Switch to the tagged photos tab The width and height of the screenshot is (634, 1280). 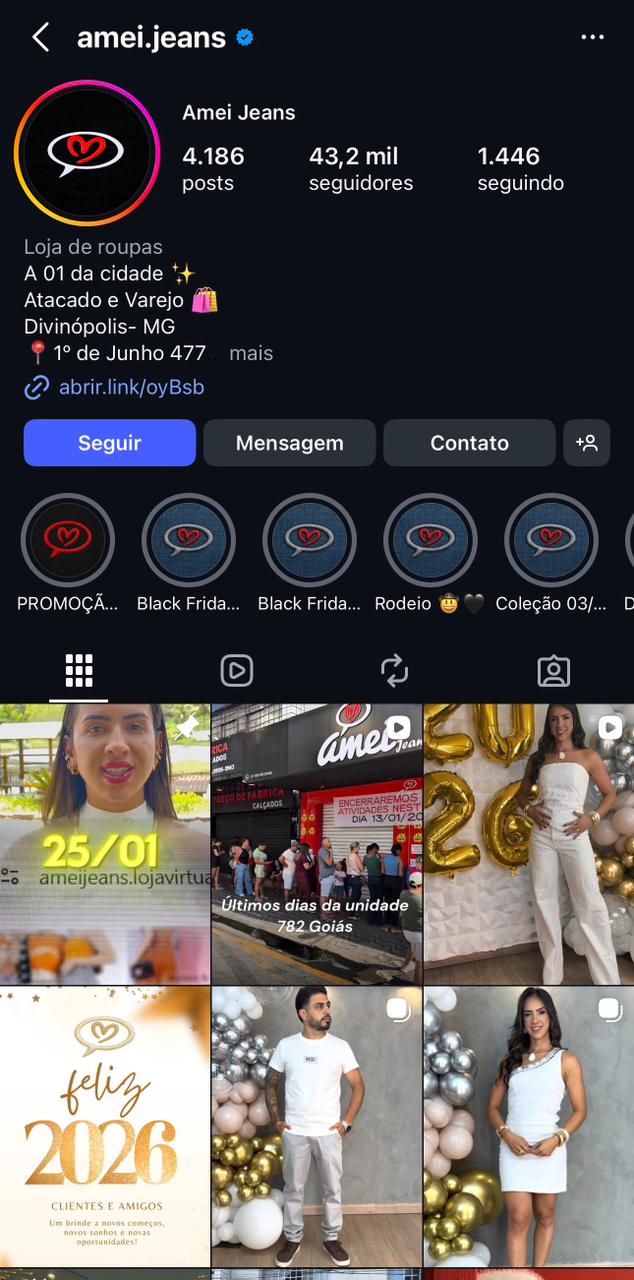[x=553, y=671]
